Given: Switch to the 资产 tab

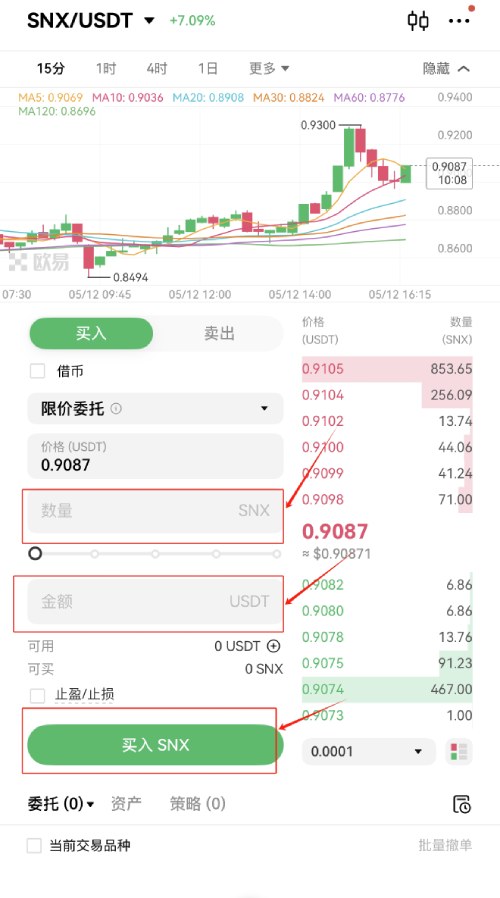Looking at the screenshot, I should (x=126, y=804).
